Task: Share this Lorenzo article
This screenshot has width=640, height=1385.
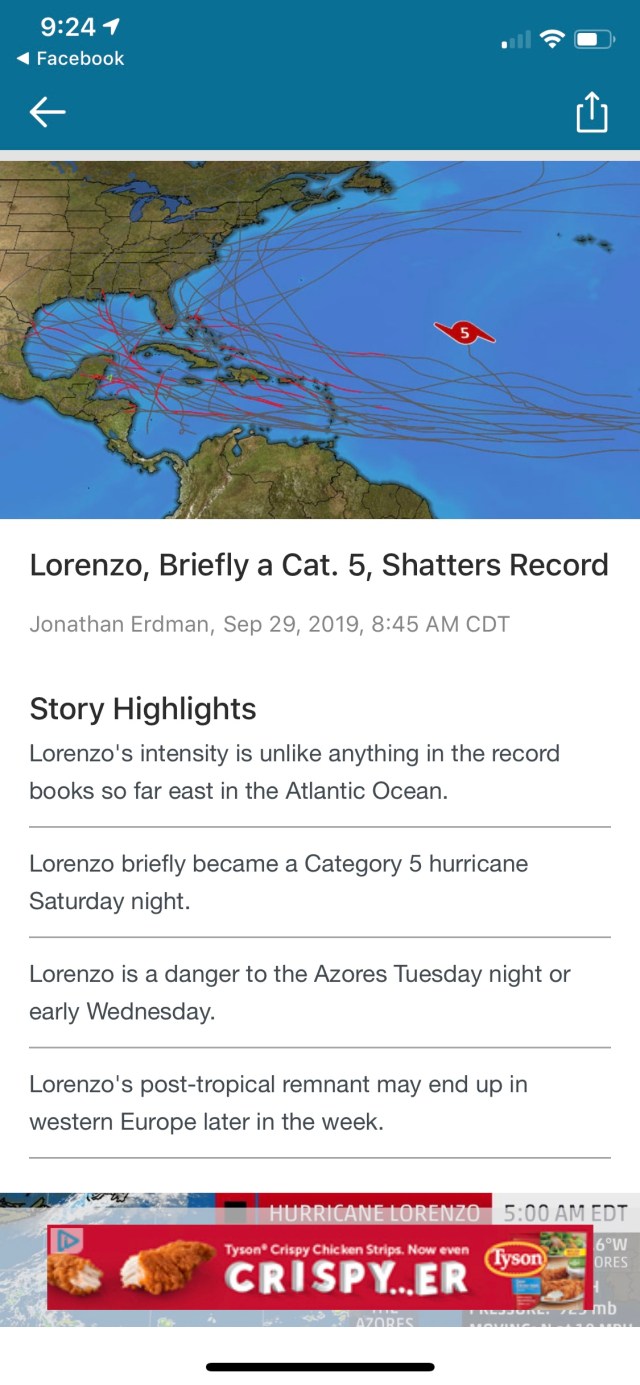Action: pos(591,112)
